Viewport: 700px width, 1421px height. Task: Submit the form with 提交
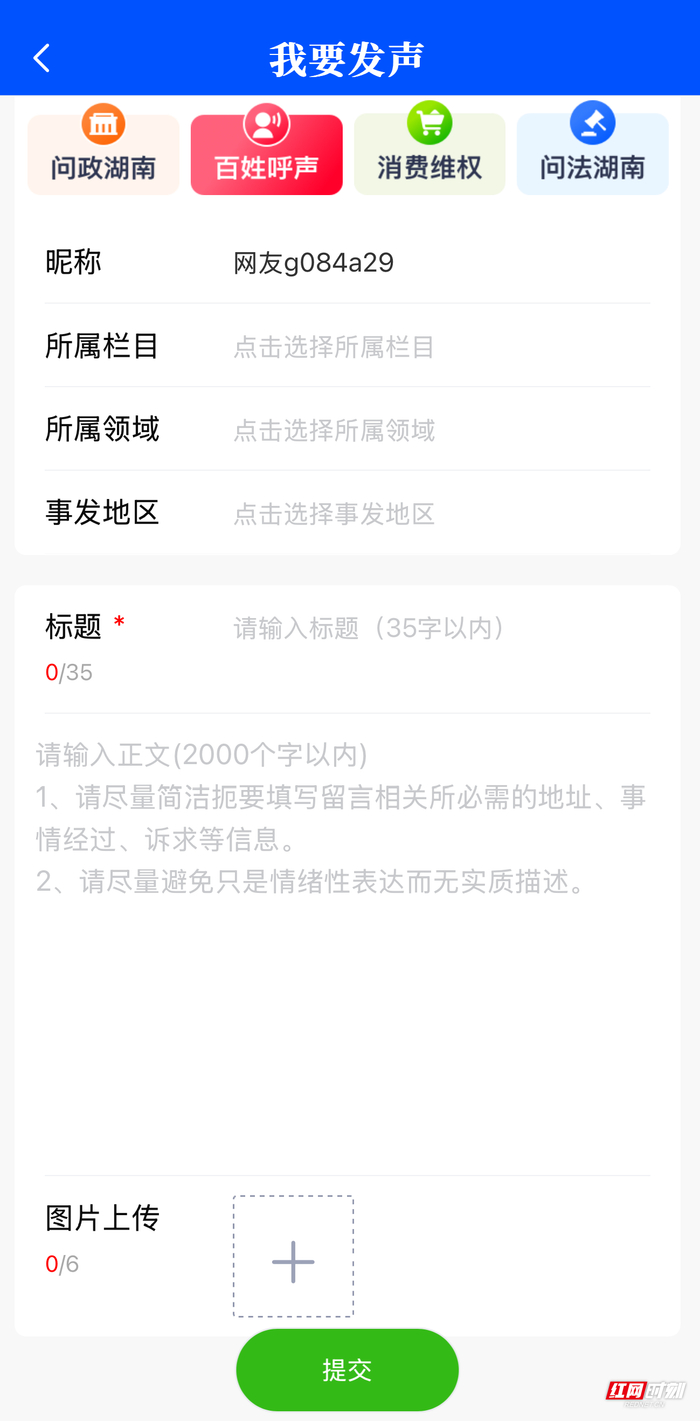pyautogui.click(x=347, y=1370)
